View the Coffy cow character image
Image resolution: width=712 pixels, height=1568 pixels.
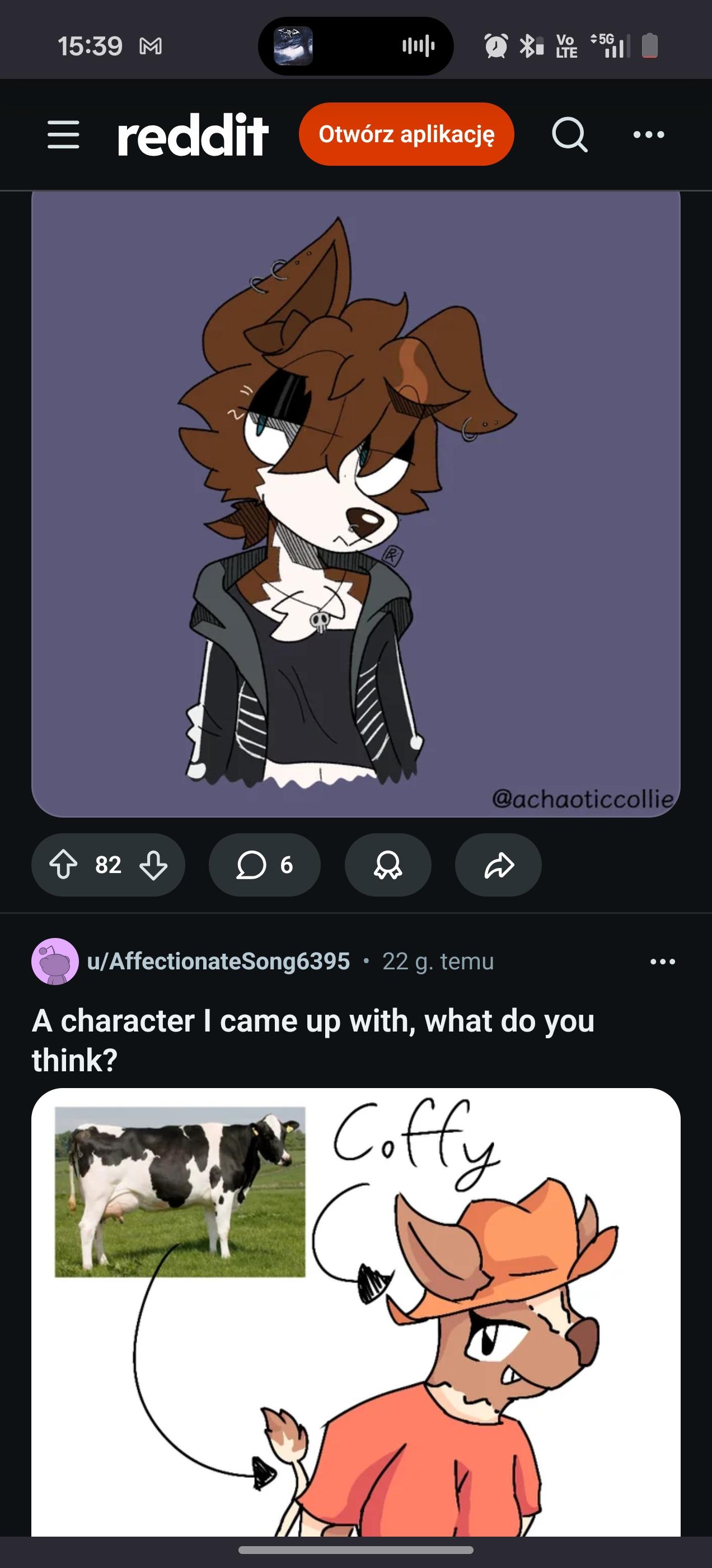coord(355,1309)
